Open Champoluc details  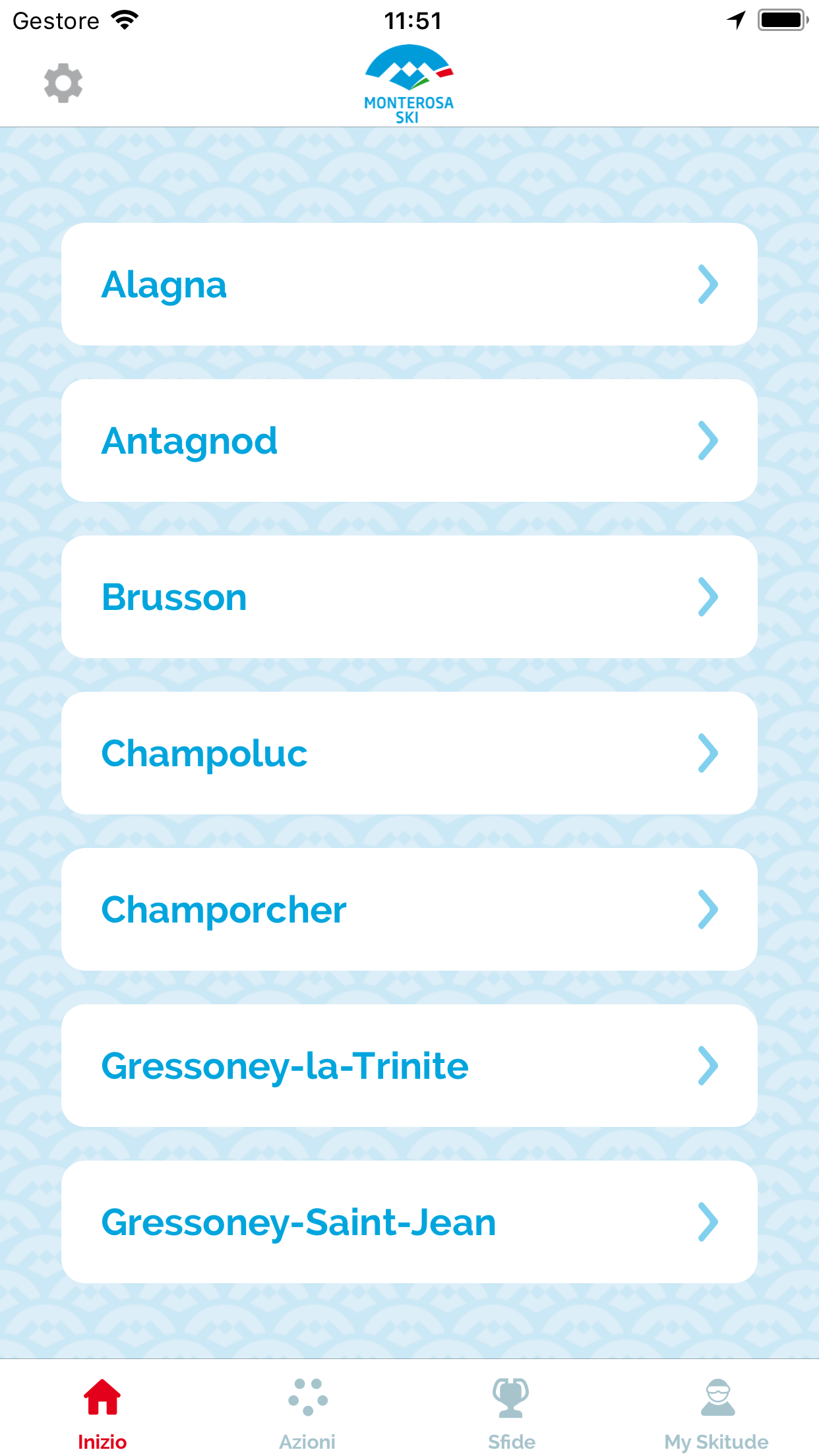coord(409,753)
